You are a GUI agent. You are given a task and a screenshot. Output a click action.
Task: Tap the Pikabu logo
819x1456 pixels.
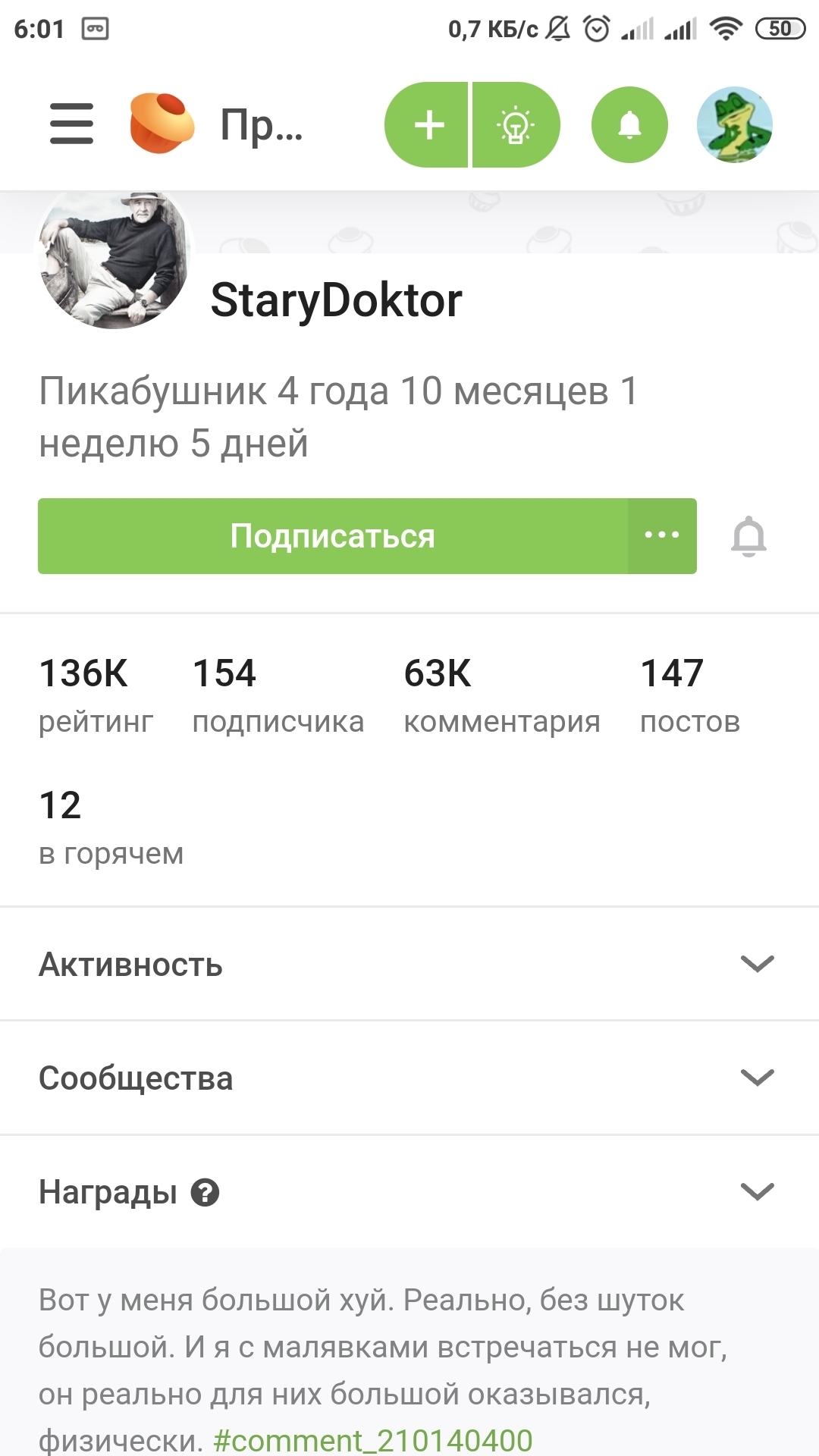pos(162,124)
